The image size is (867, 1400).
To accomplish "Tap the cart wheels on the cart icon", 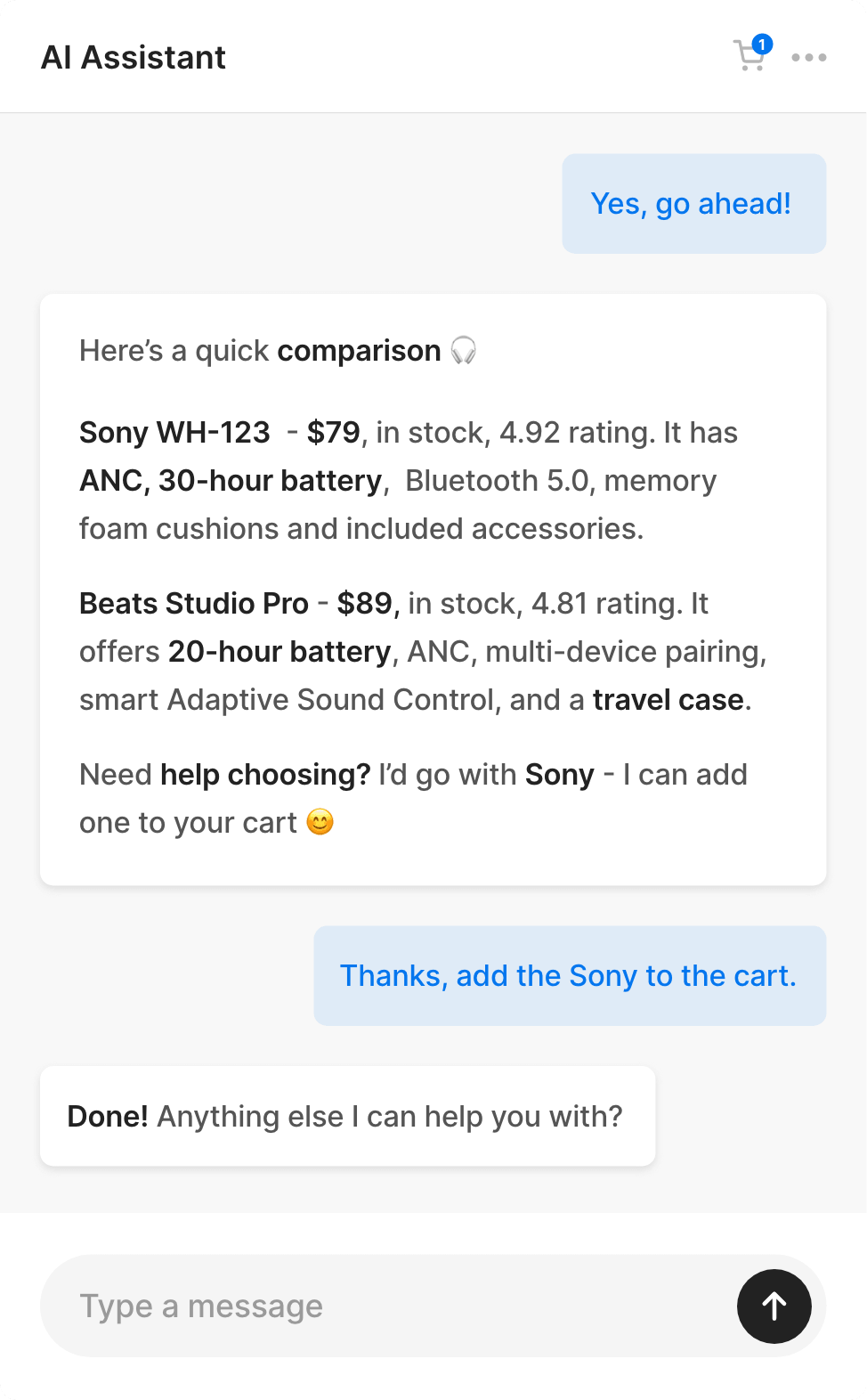I will (x=750, y=69).
